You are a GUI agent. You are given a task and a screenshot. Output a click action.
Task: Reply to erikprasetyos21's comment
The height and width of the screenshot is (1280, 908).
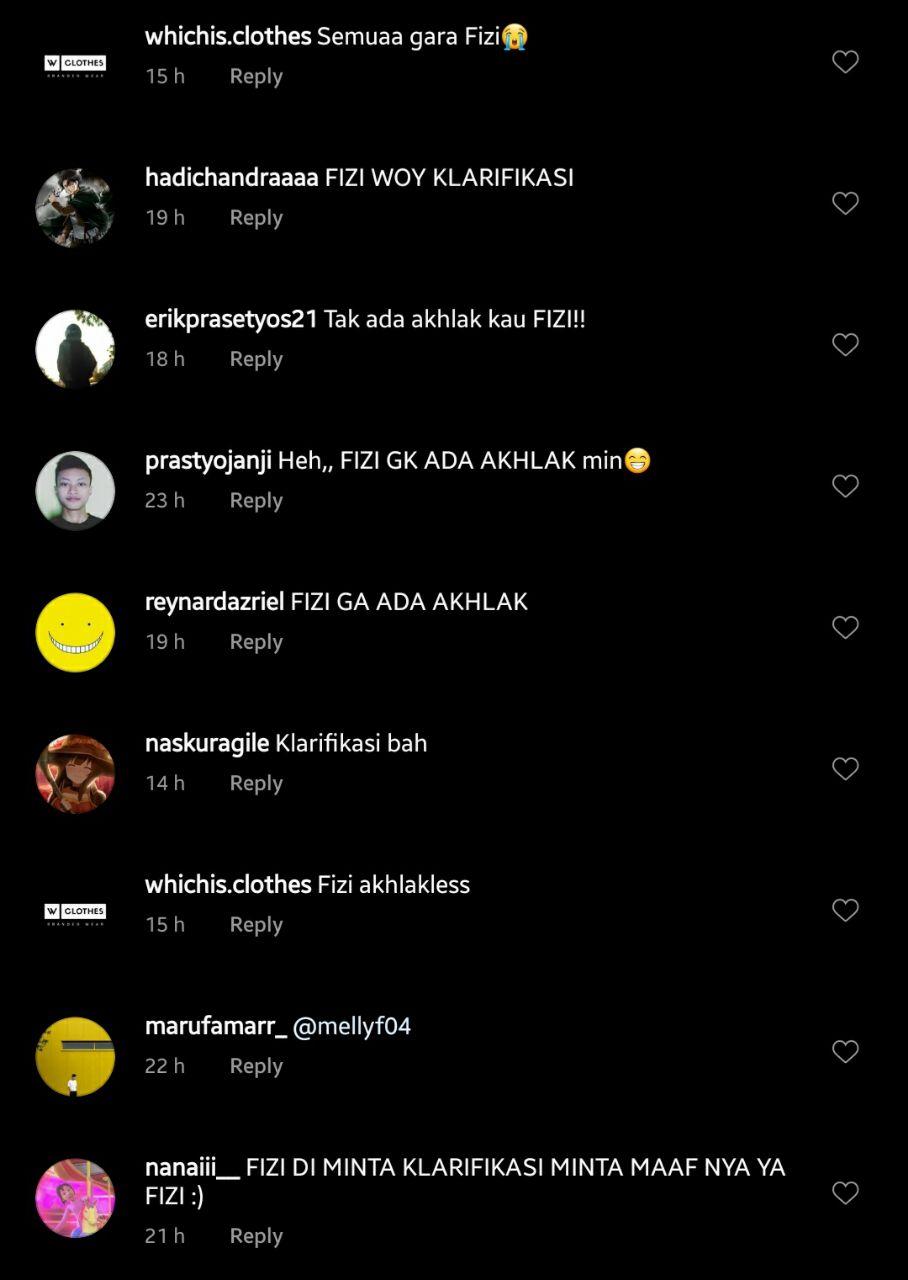pos(256,358)
